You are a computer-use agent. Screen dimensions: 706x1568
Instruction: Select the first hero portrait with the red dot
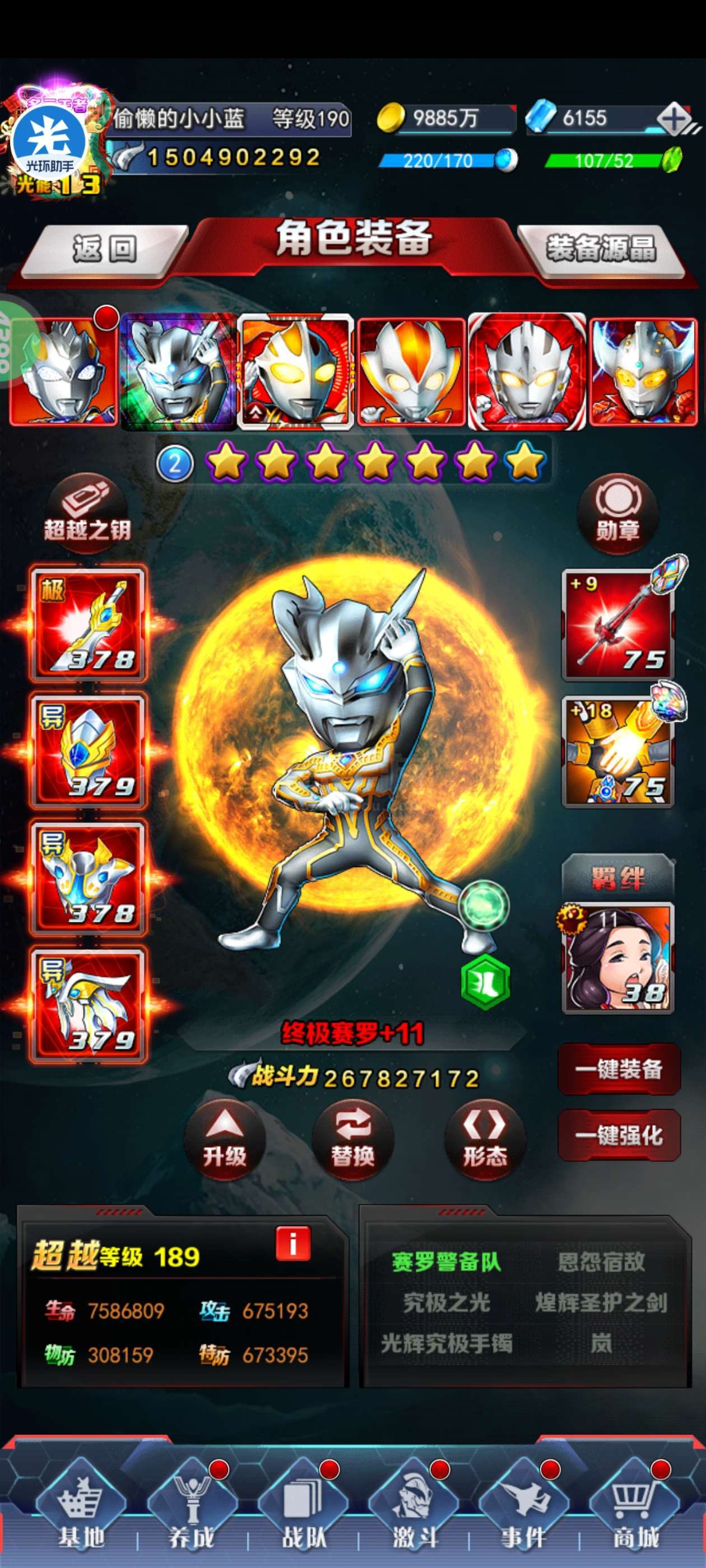tap(63, 371)
